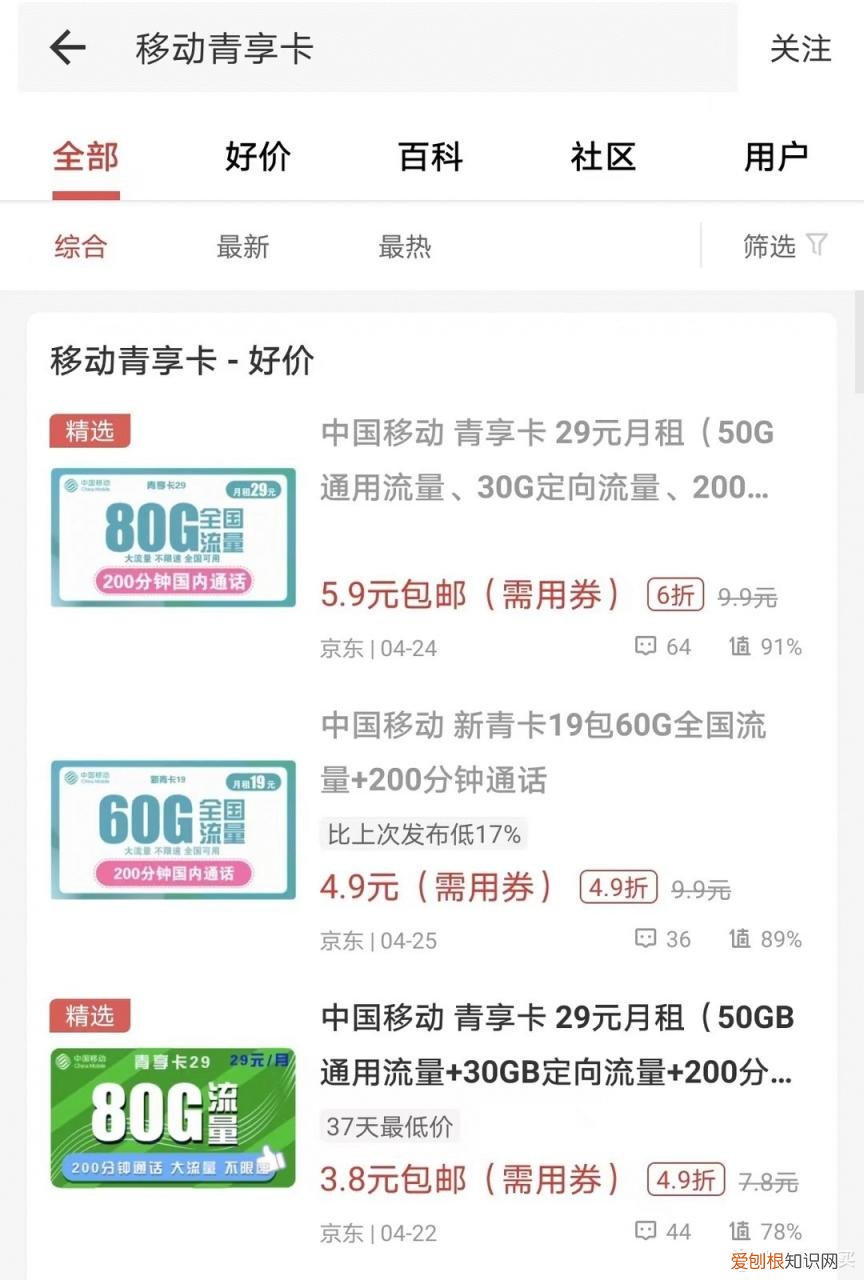Open the 百科 tab

pos(429,158)
